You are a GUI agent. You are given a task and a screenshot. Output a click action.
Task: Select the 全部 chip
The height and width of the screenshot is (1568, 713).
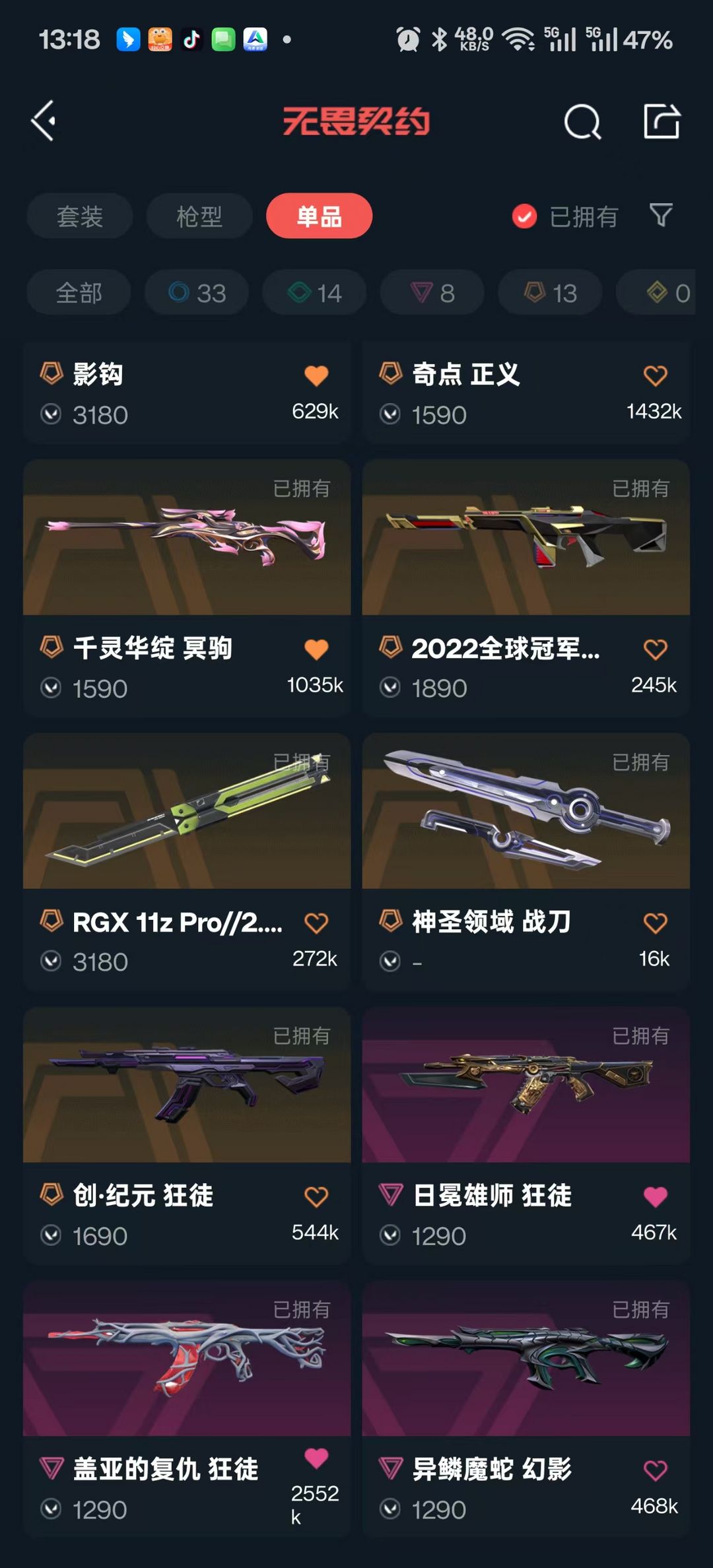[x=79, y=292]
